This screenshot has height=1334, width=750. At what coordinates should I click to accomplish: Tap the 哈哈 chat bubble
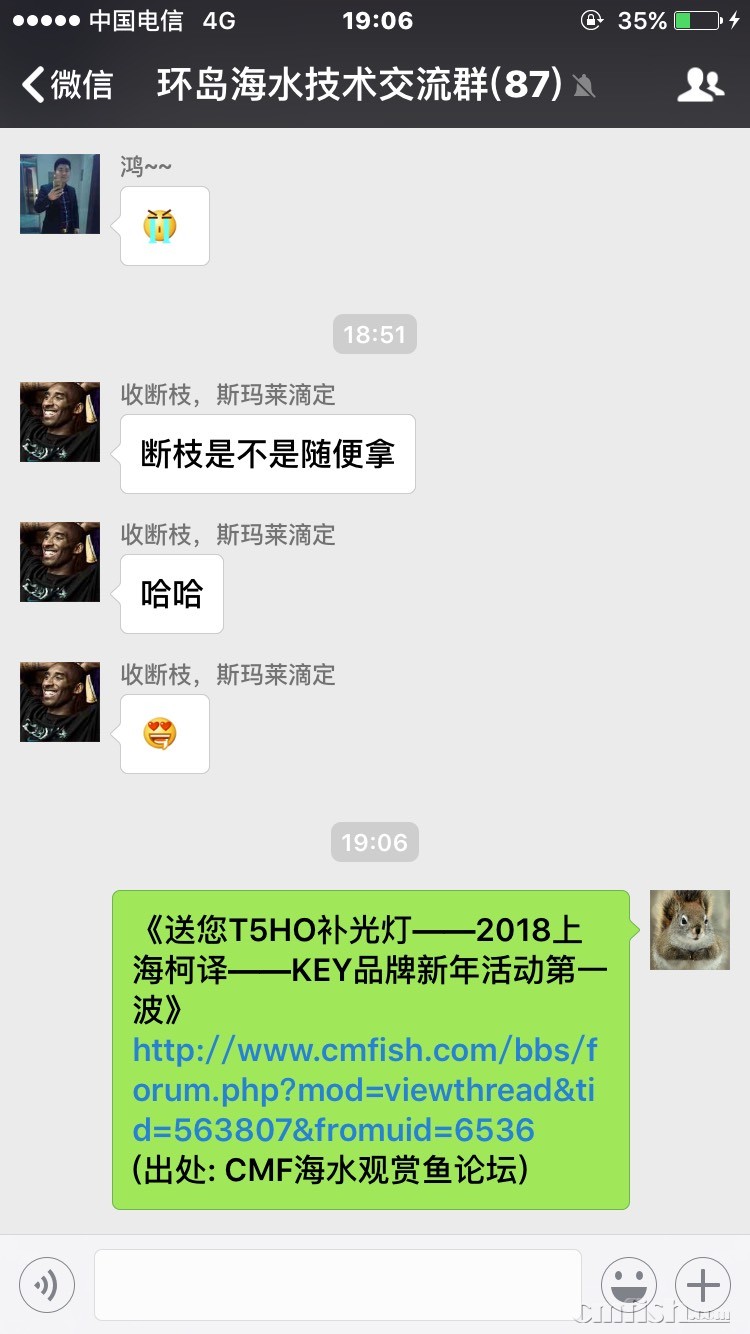coord(171,593)
